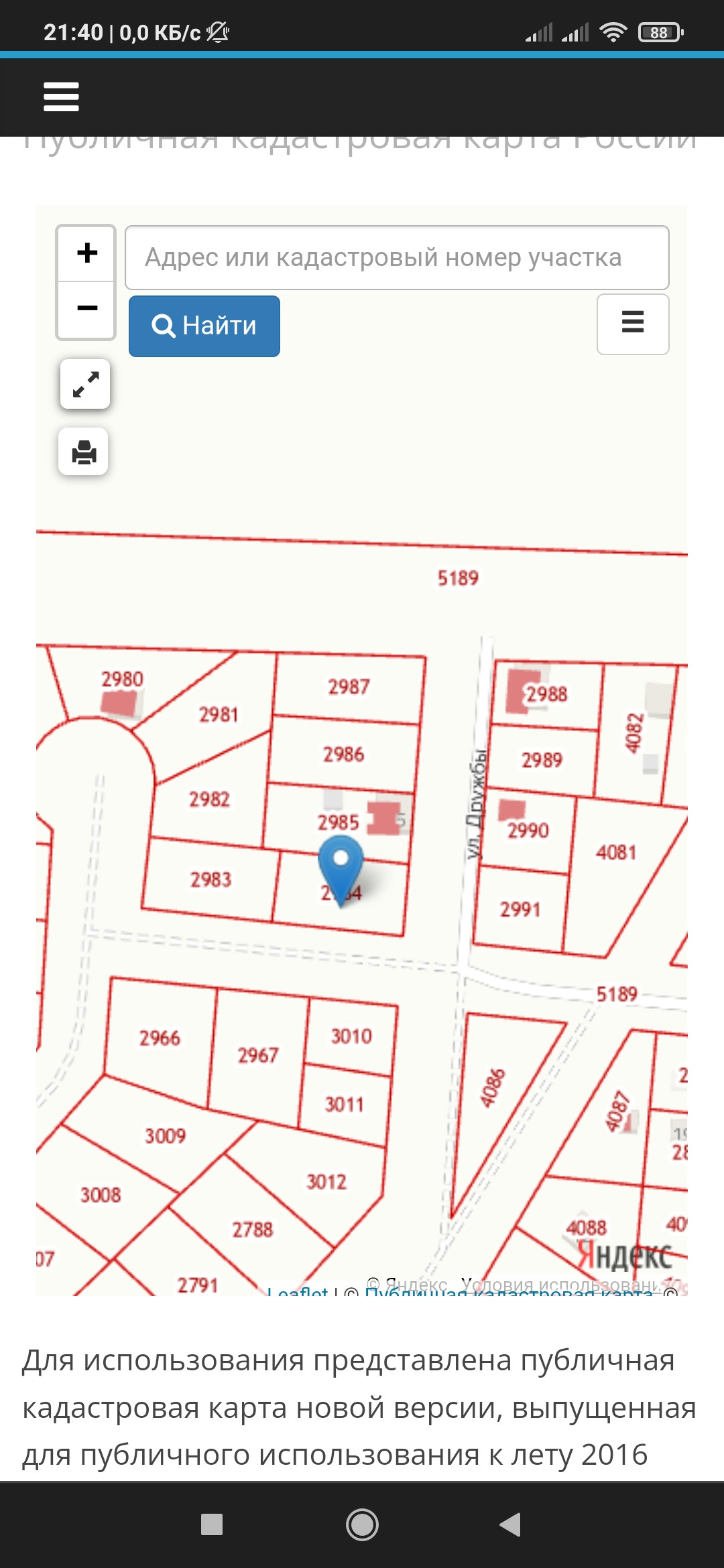Print the map
This screenshot has height=1568, width=724.
[84, 452]
